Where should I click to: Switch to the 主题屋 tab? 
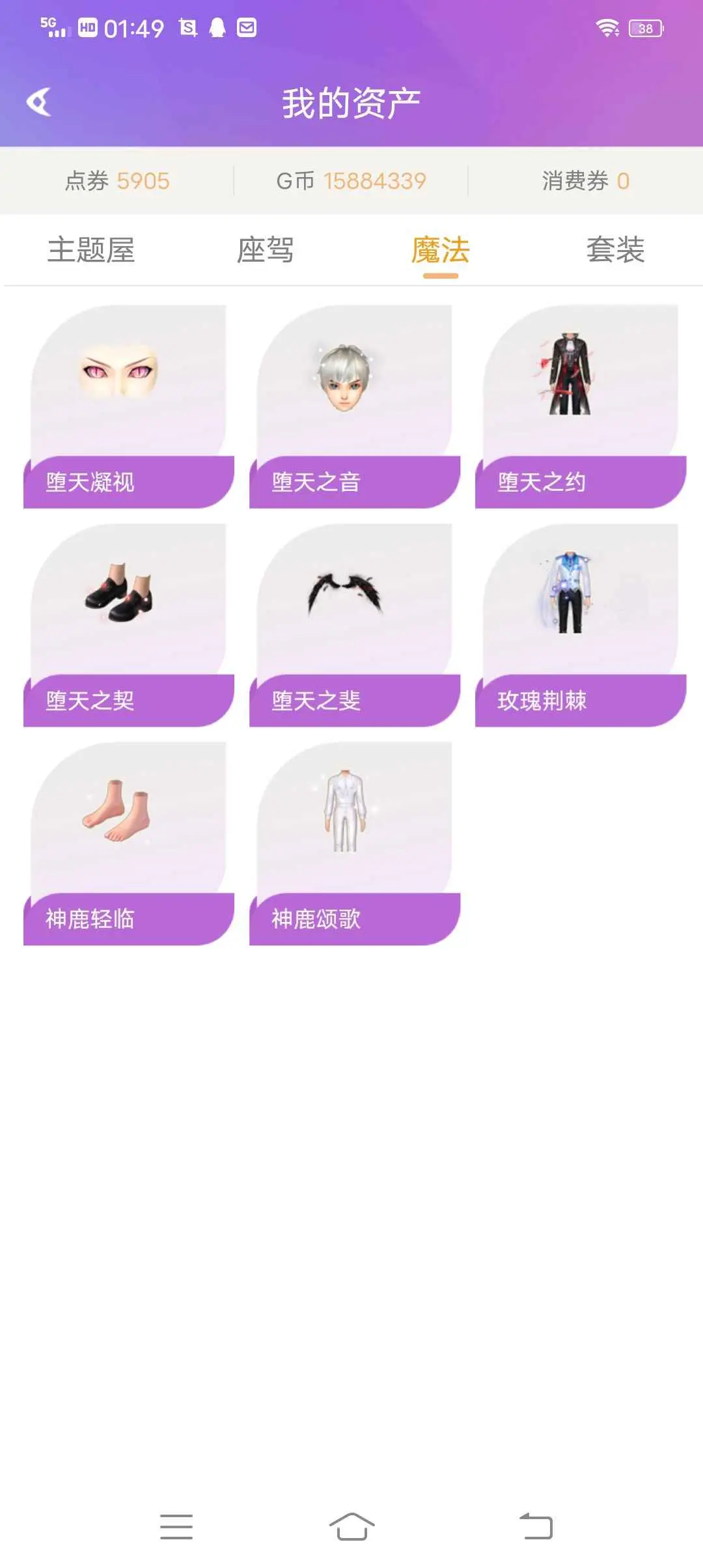91,250
